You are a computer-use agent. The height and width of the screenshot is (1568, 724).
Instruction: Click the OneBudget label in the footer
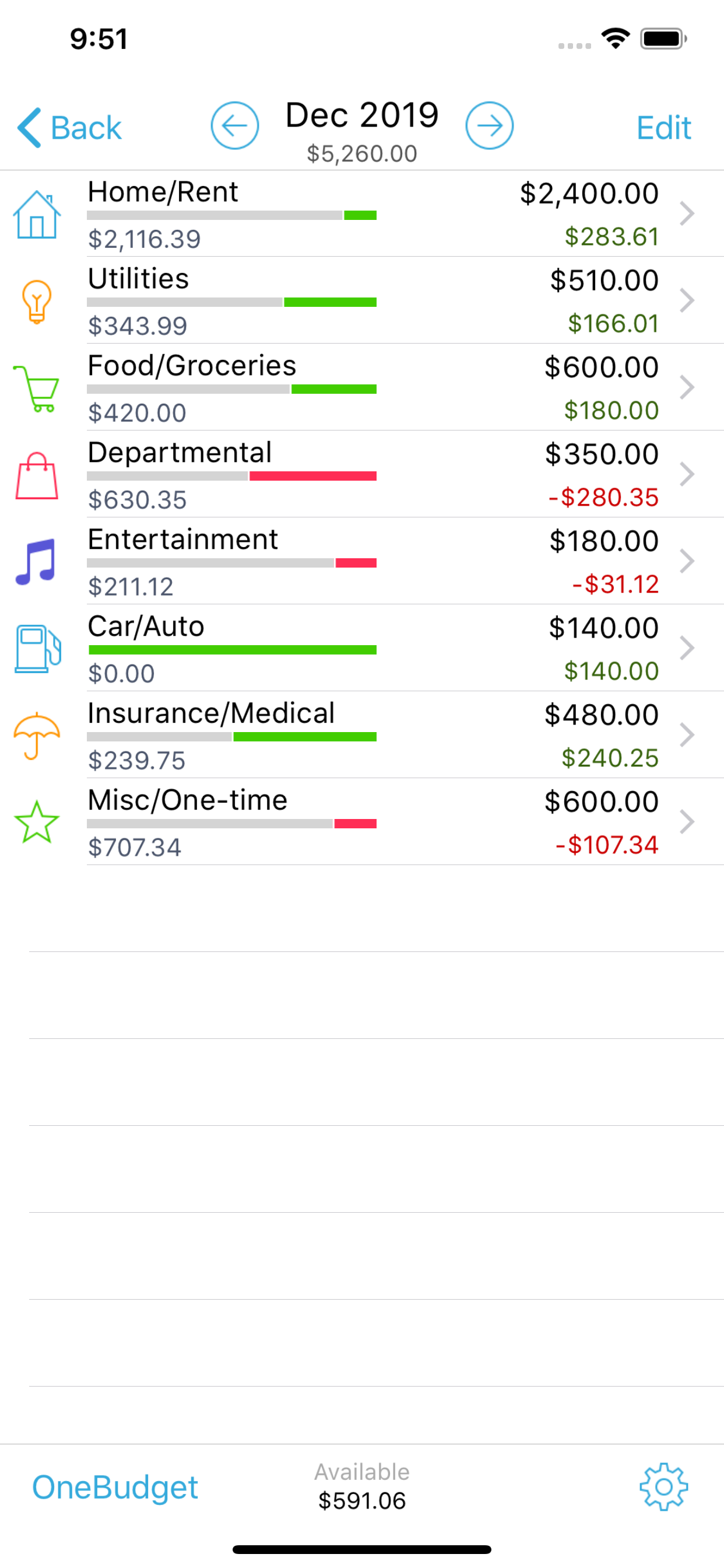pyautogui.click(x=115, y=1489)
